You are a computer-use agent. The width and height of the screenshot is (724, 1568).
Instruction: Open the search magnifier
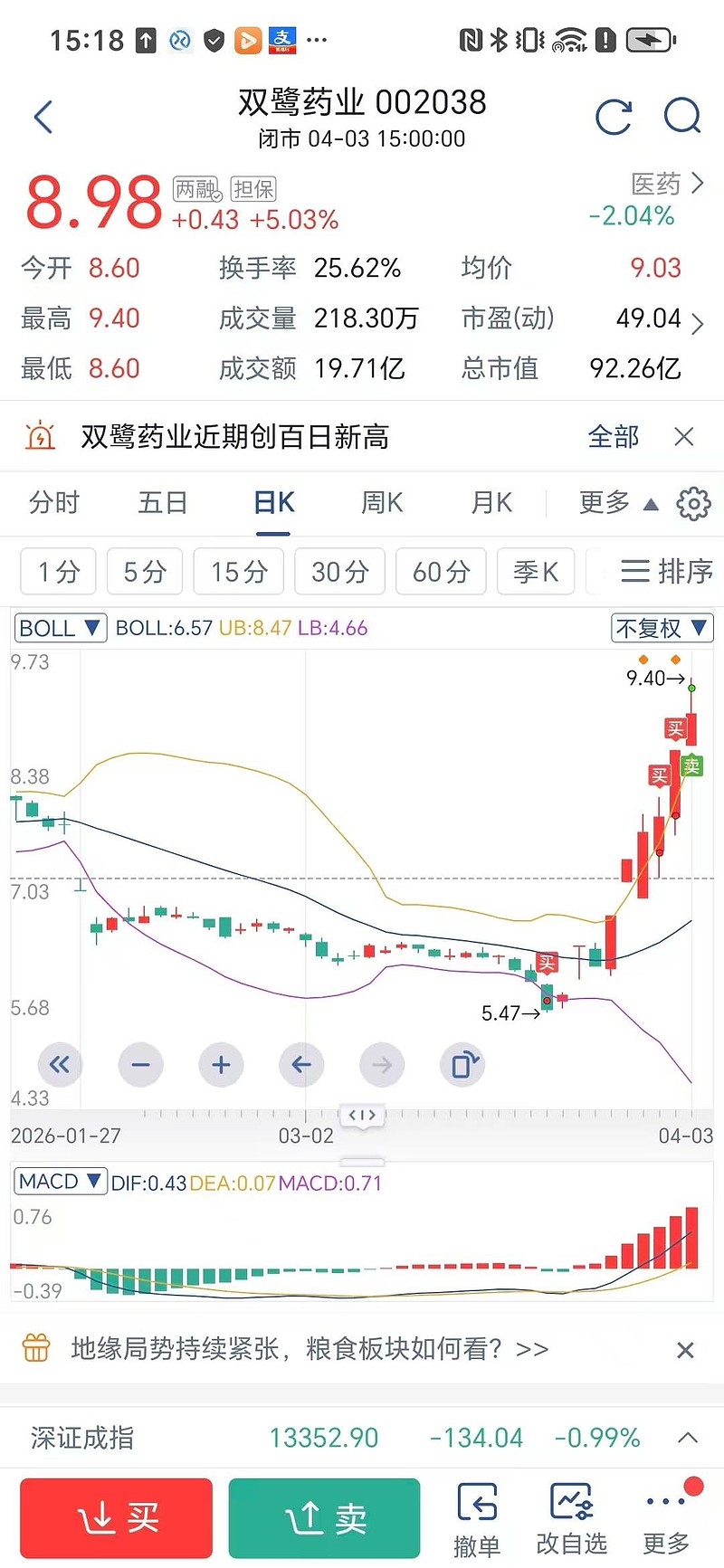click(x=681, y=117)
